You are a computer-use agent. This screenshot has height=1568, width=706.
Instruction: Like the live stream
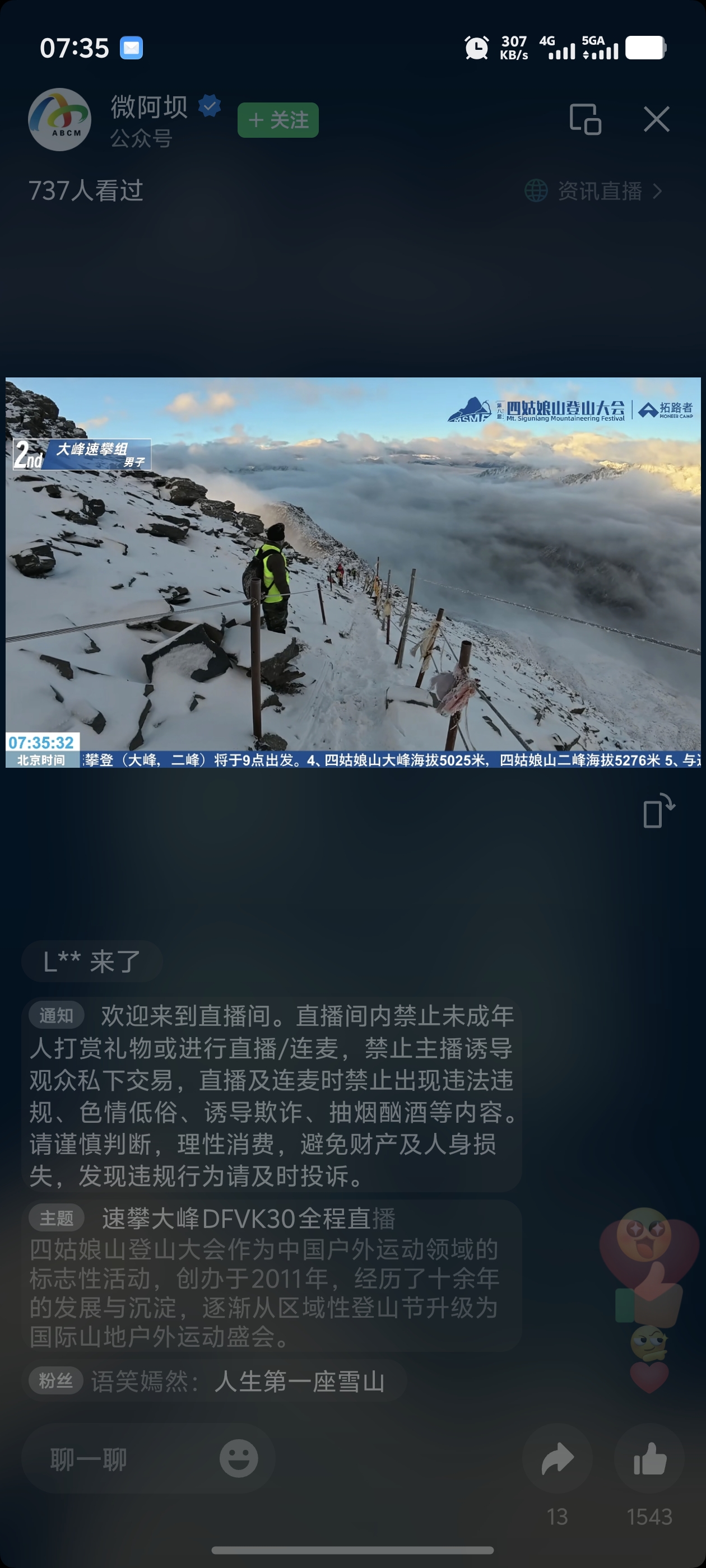(x=649, y=1459)
